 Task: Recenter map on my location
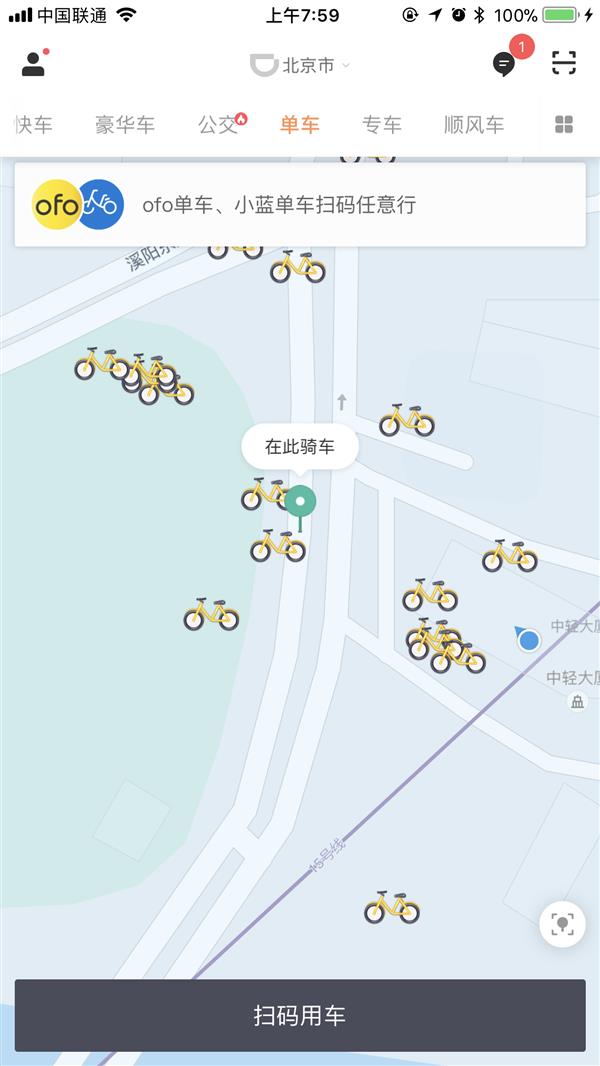(x=562, y=923)
